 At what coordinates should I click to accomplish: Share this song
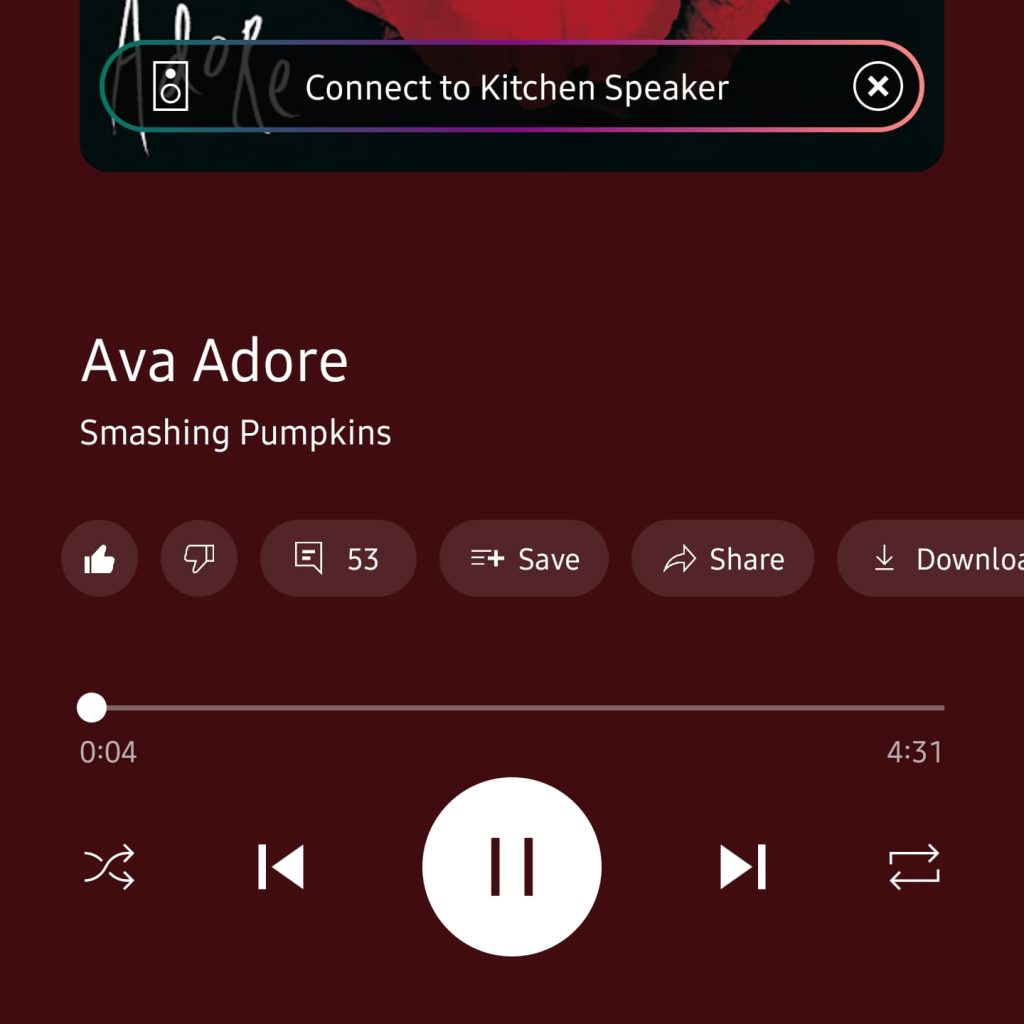[x=722, y=559]
